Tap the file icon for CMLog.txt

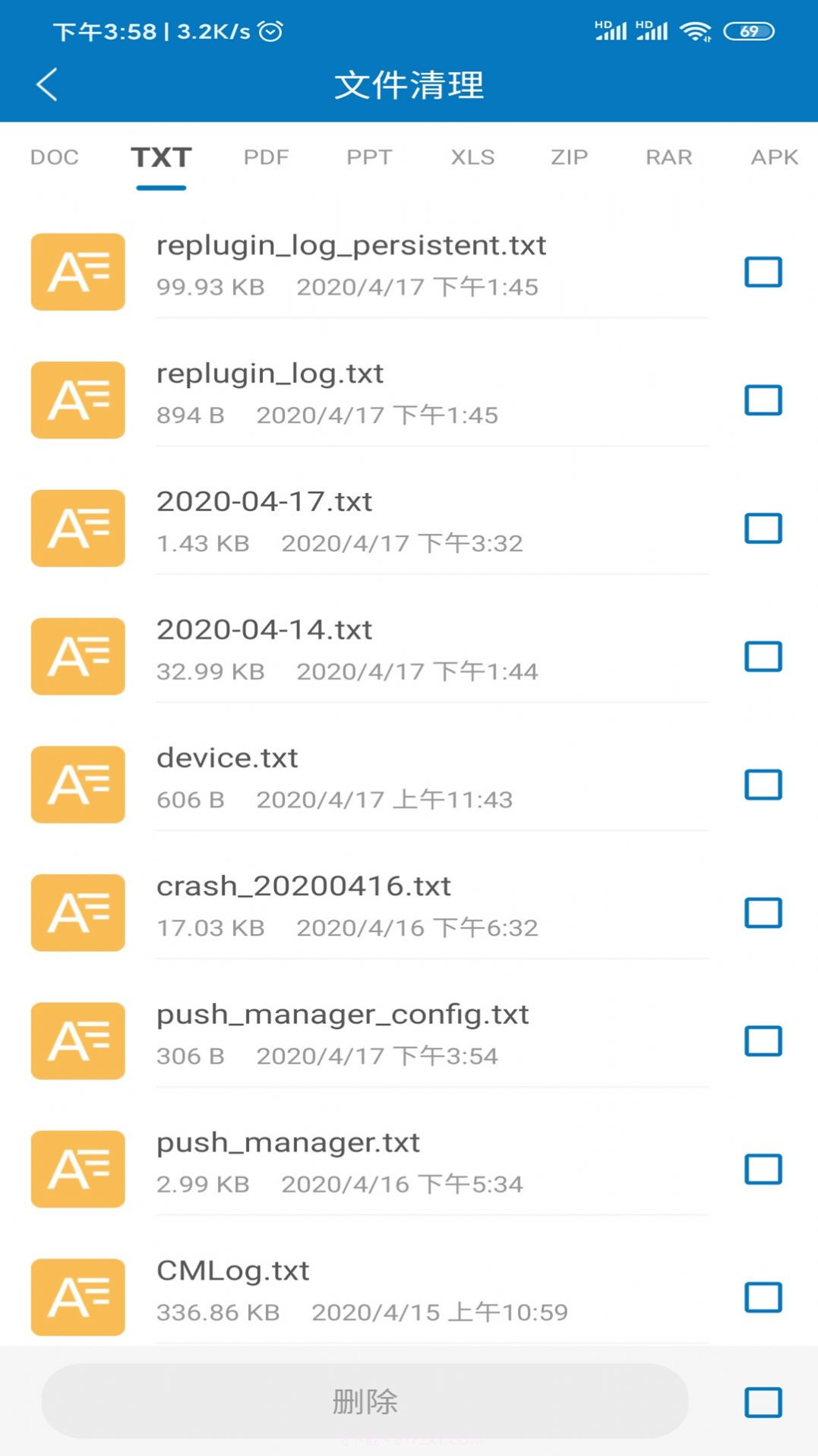click(x=77, y=1298)
